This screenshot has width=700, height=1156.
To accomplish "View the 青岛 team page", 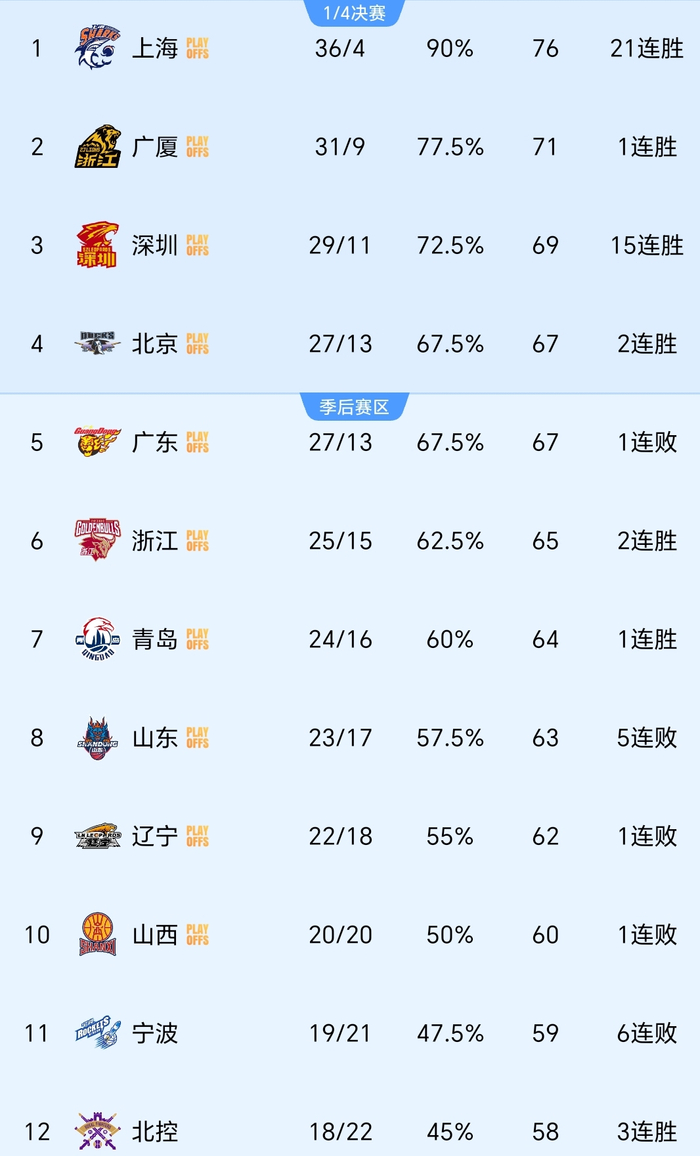I will [155, 639].
